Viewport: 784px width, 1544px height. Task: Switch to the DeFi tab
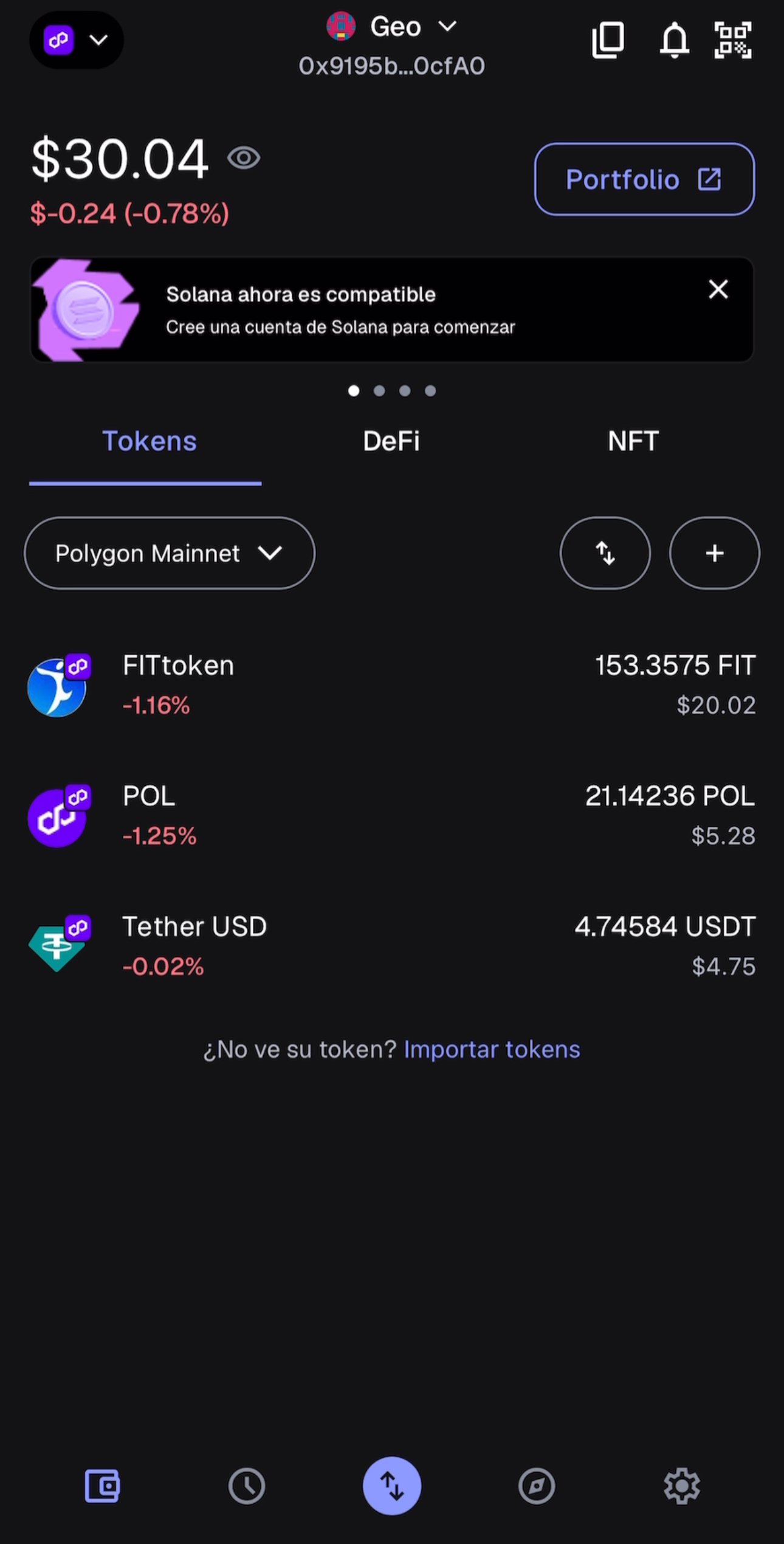pos(391,441)
